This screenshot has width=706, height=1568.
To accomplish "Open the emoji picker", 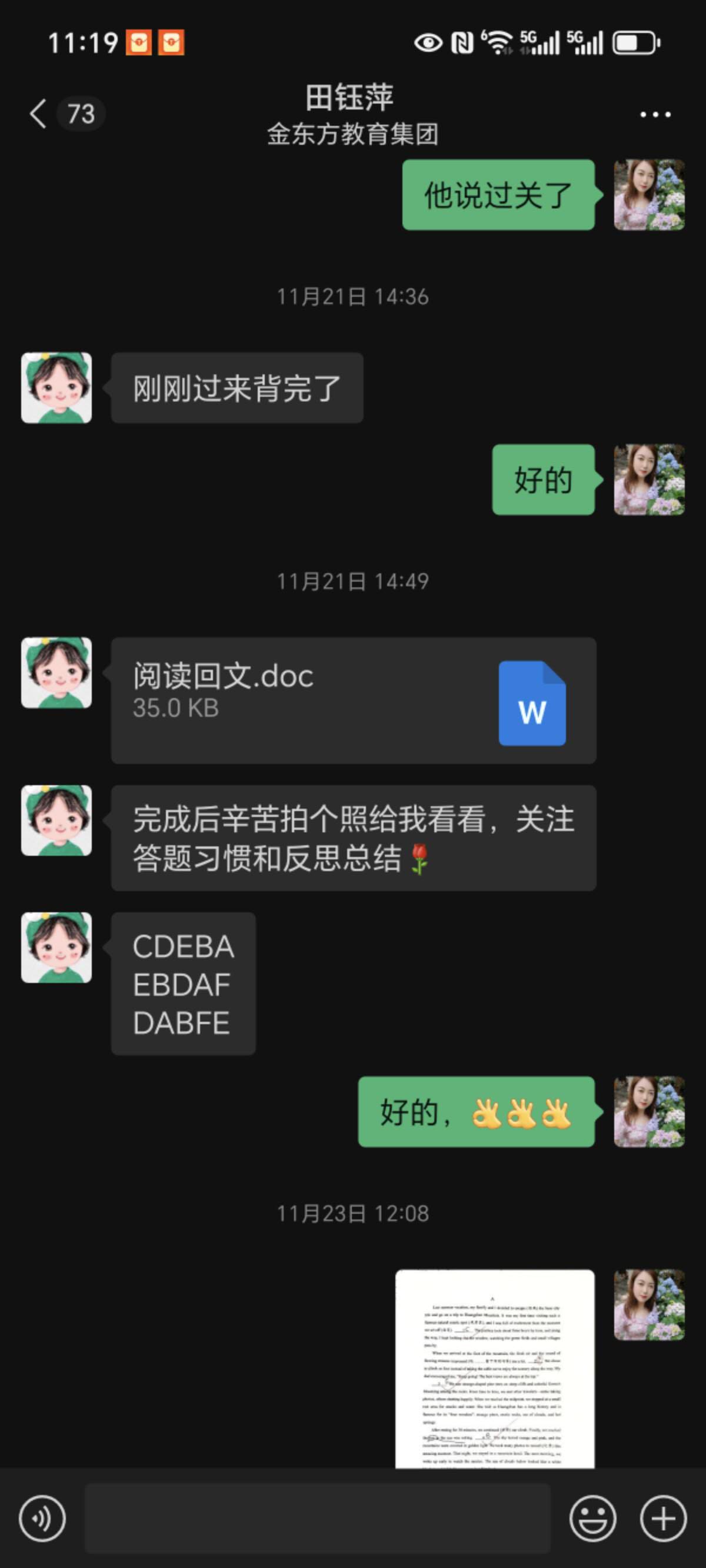I will click(x=592, y=1518).
